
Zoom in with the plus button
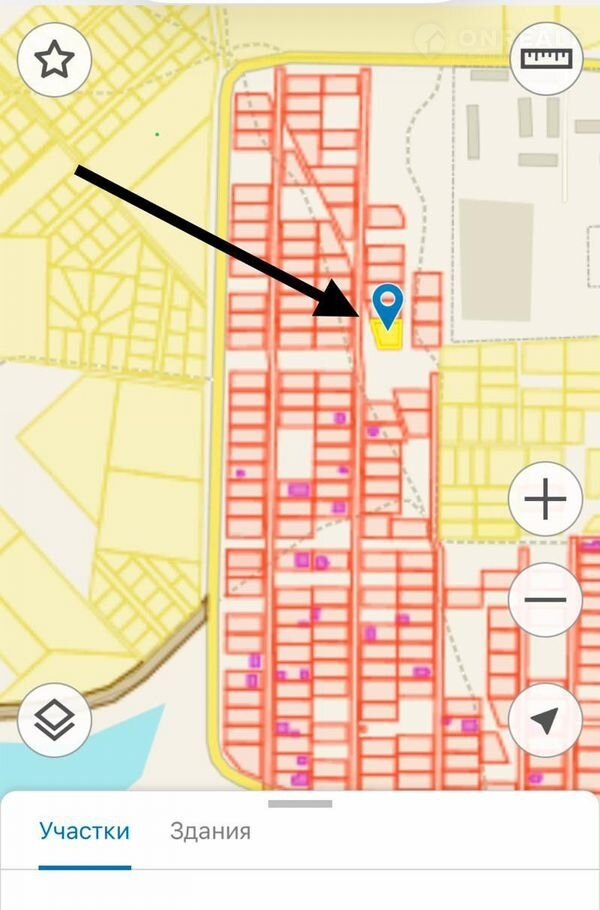pos(545,499)
